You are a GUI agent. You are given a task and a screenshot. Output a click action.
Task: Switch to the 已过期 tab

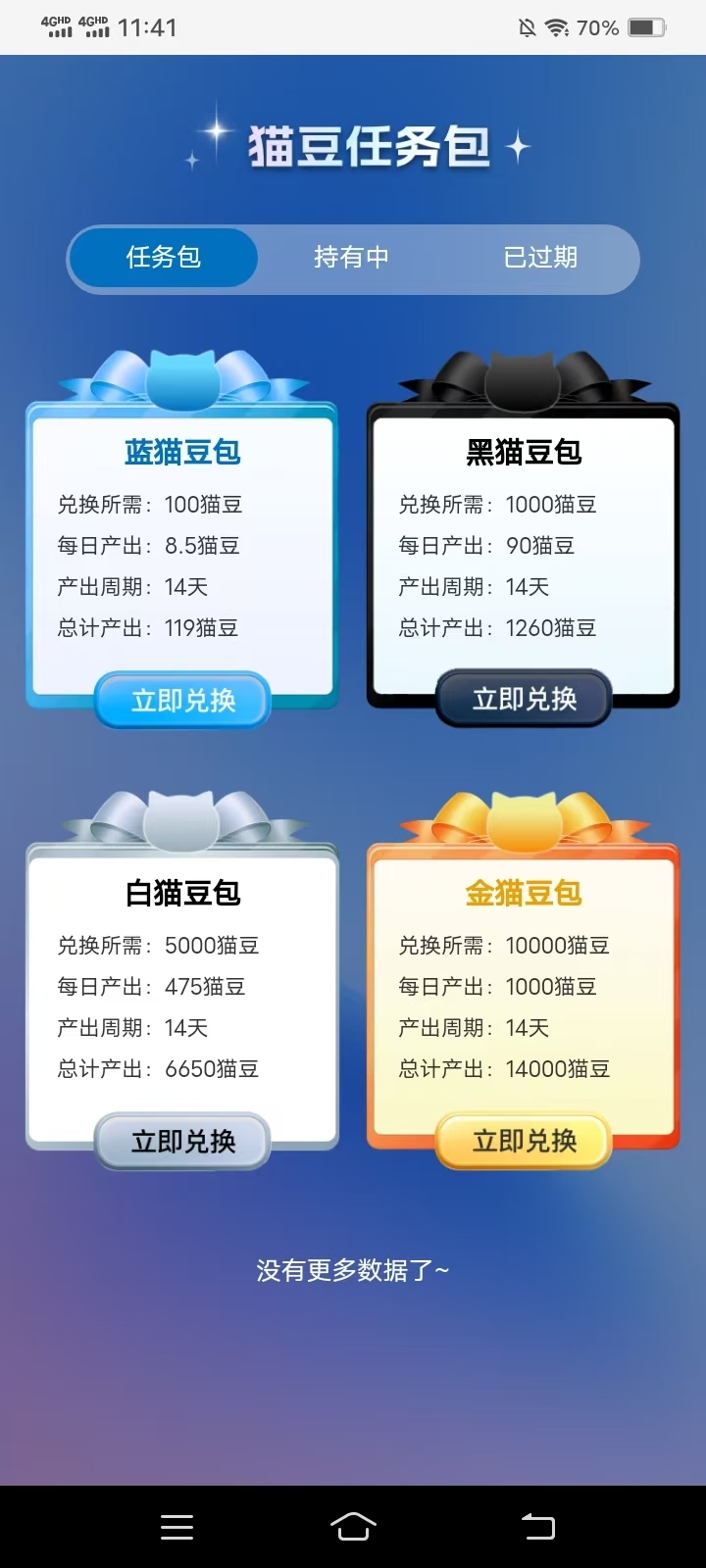(x=540, y=258)
